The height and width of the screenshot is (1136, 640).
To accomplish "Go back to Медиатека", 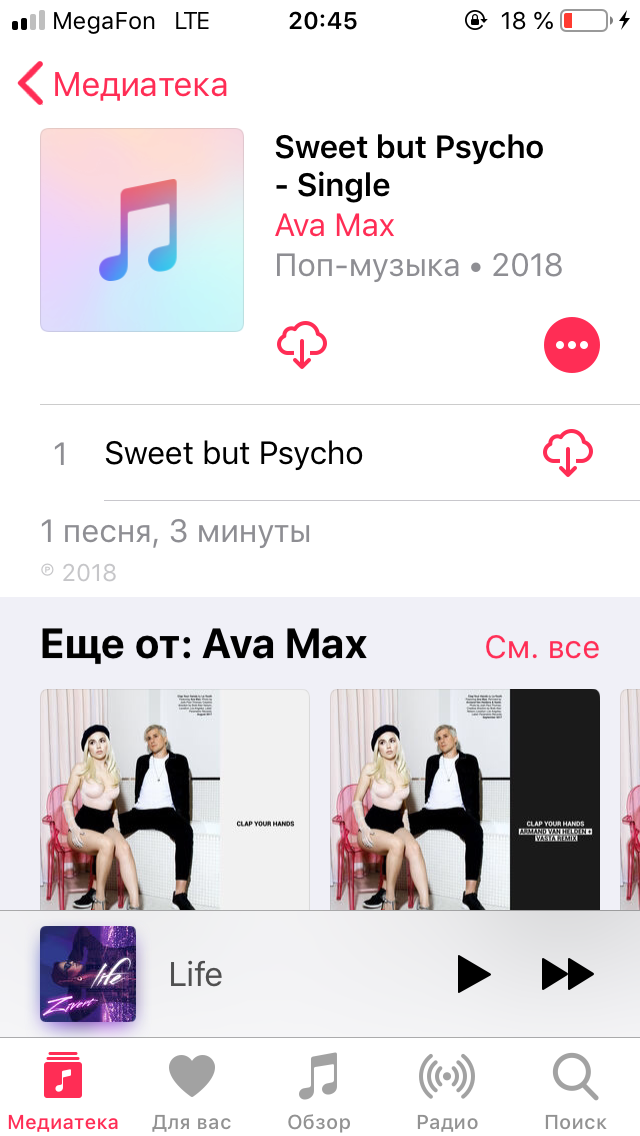I will 122,85.
